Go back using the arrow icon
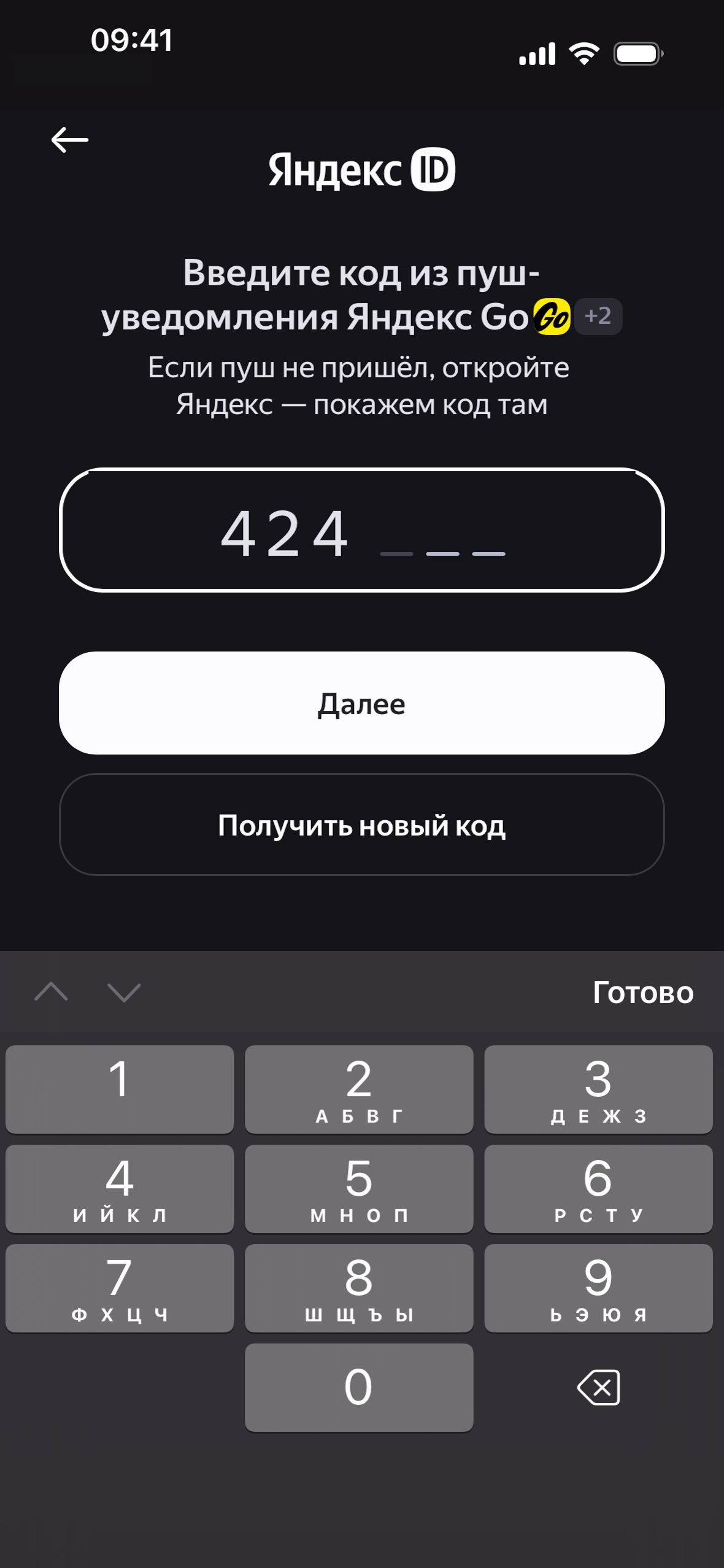 click(70, 140)
